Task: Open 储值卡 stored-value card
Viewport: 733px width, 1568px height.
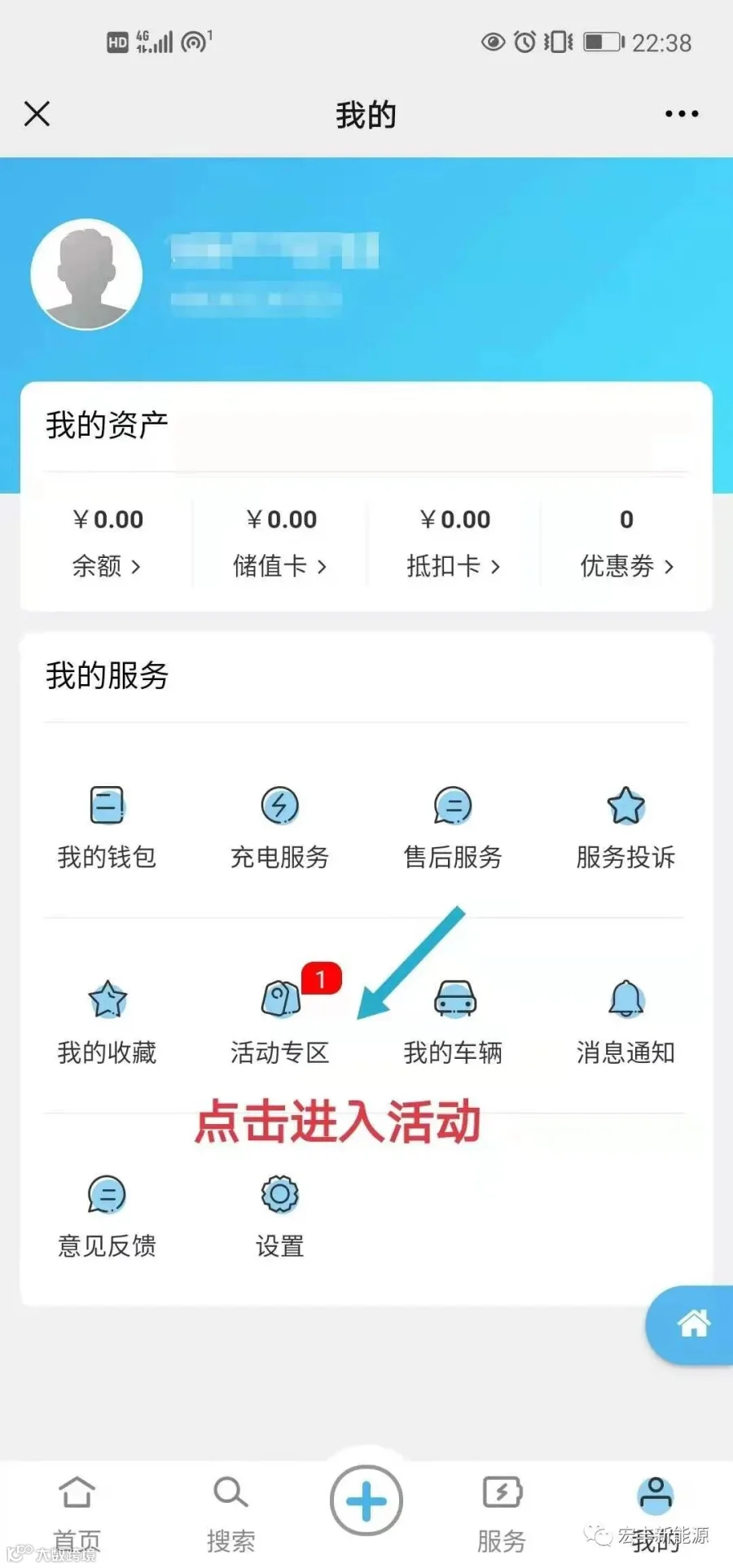Action: (280, 542)
